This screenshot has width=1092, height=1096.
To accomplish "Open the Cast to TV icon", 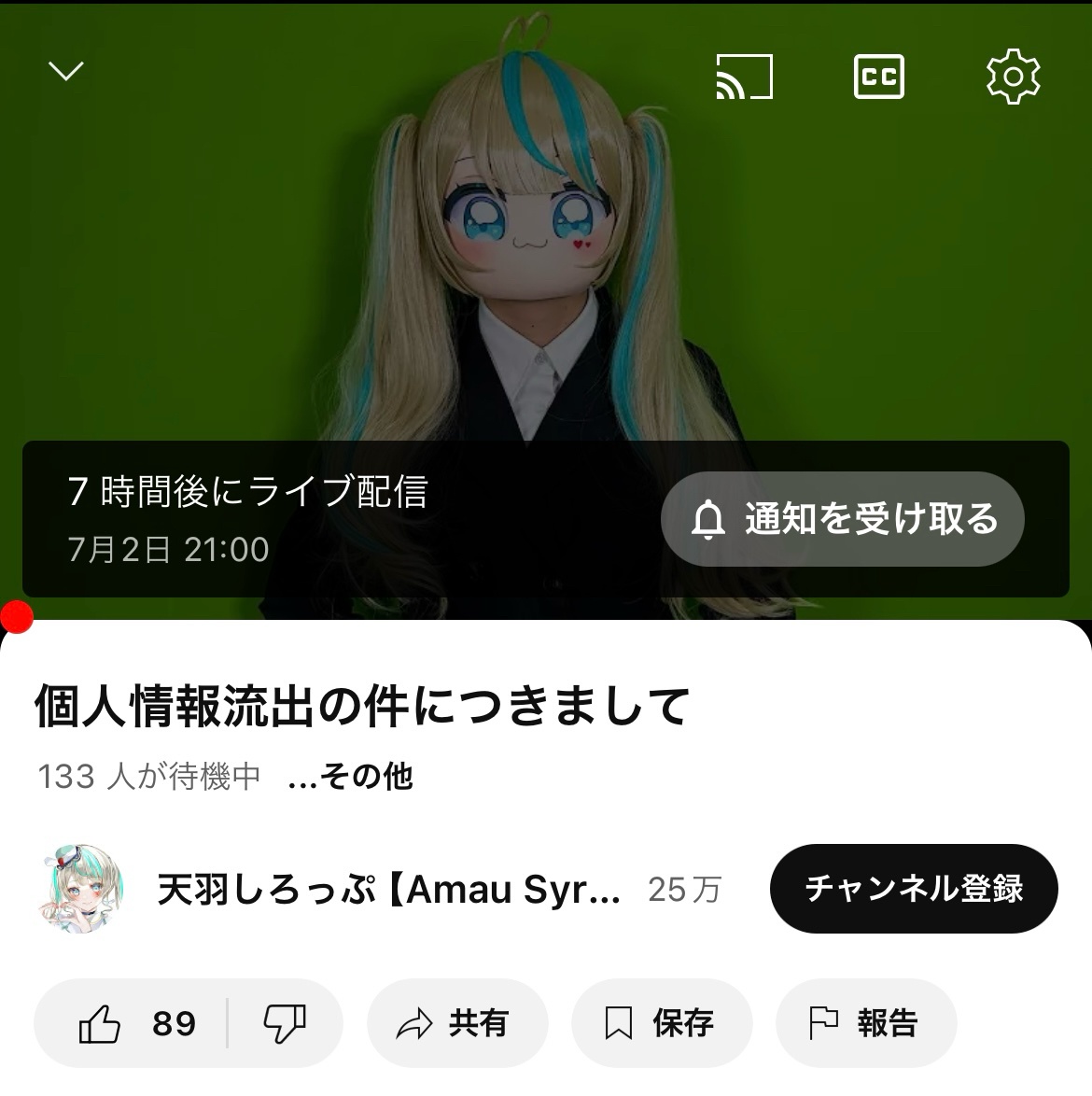I will [746, 77].
